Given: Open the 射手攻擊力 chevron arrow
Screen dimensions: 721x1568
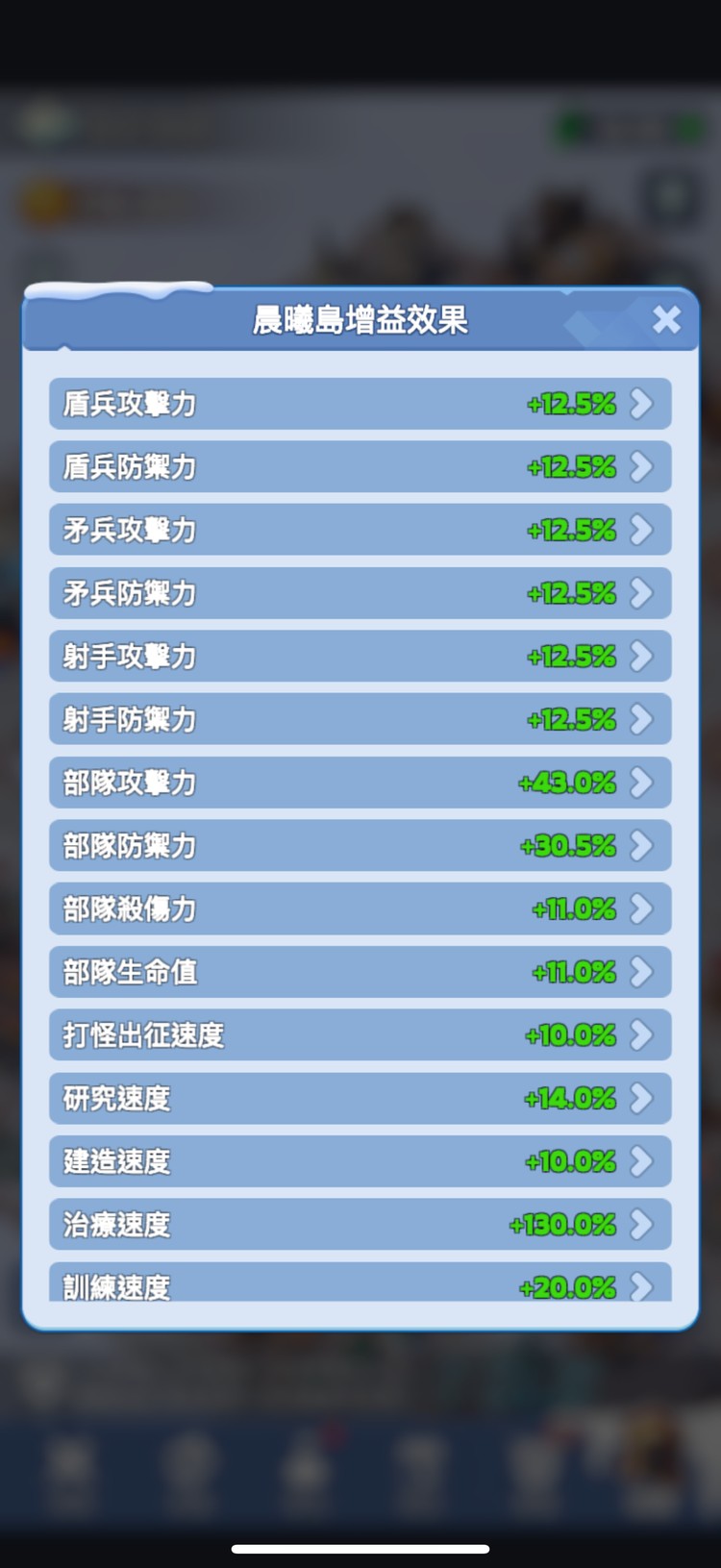Looking at the screenshot, I should (x=642, y=658).
